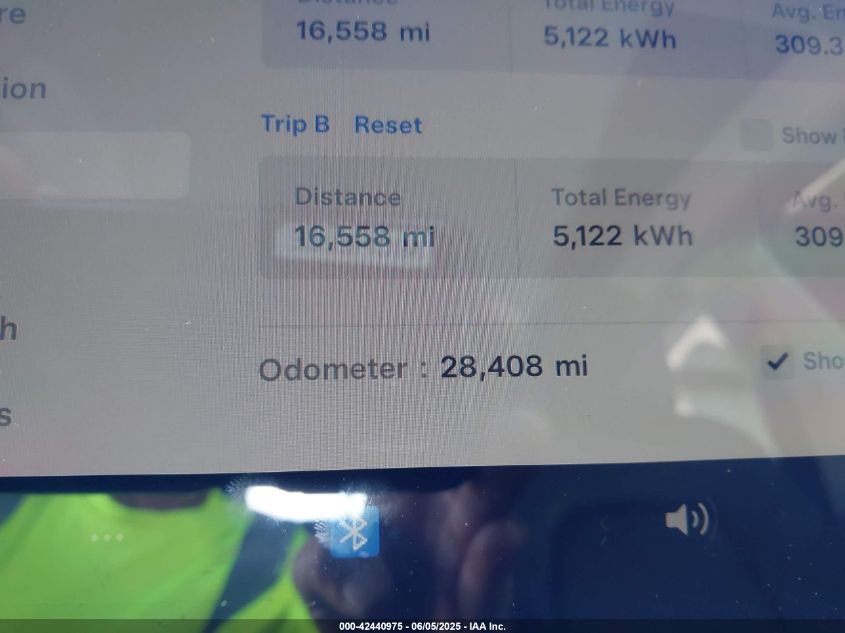Check the Show box beside Trip B
Screen dimensions: 845x633
pos(757,135)
